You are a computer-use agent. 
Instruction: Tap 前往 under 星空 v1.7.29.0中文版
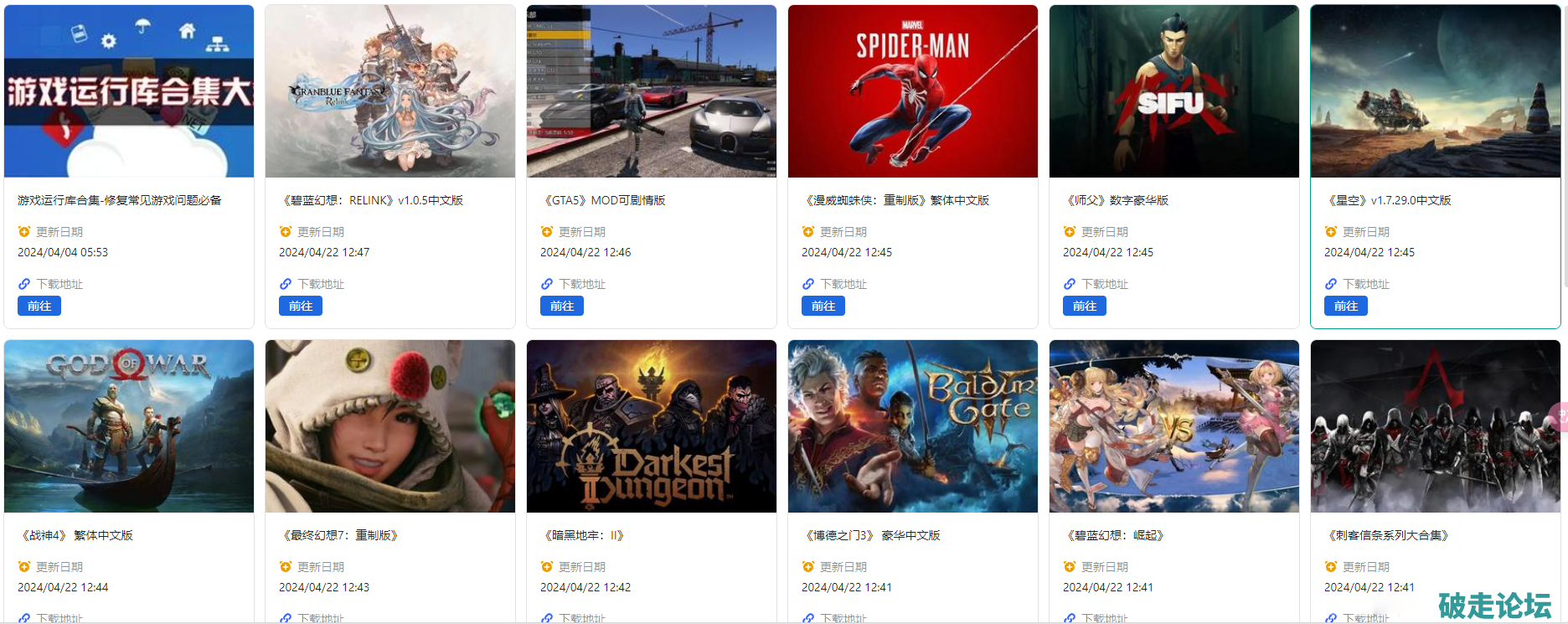click(x=1346, y=306)
